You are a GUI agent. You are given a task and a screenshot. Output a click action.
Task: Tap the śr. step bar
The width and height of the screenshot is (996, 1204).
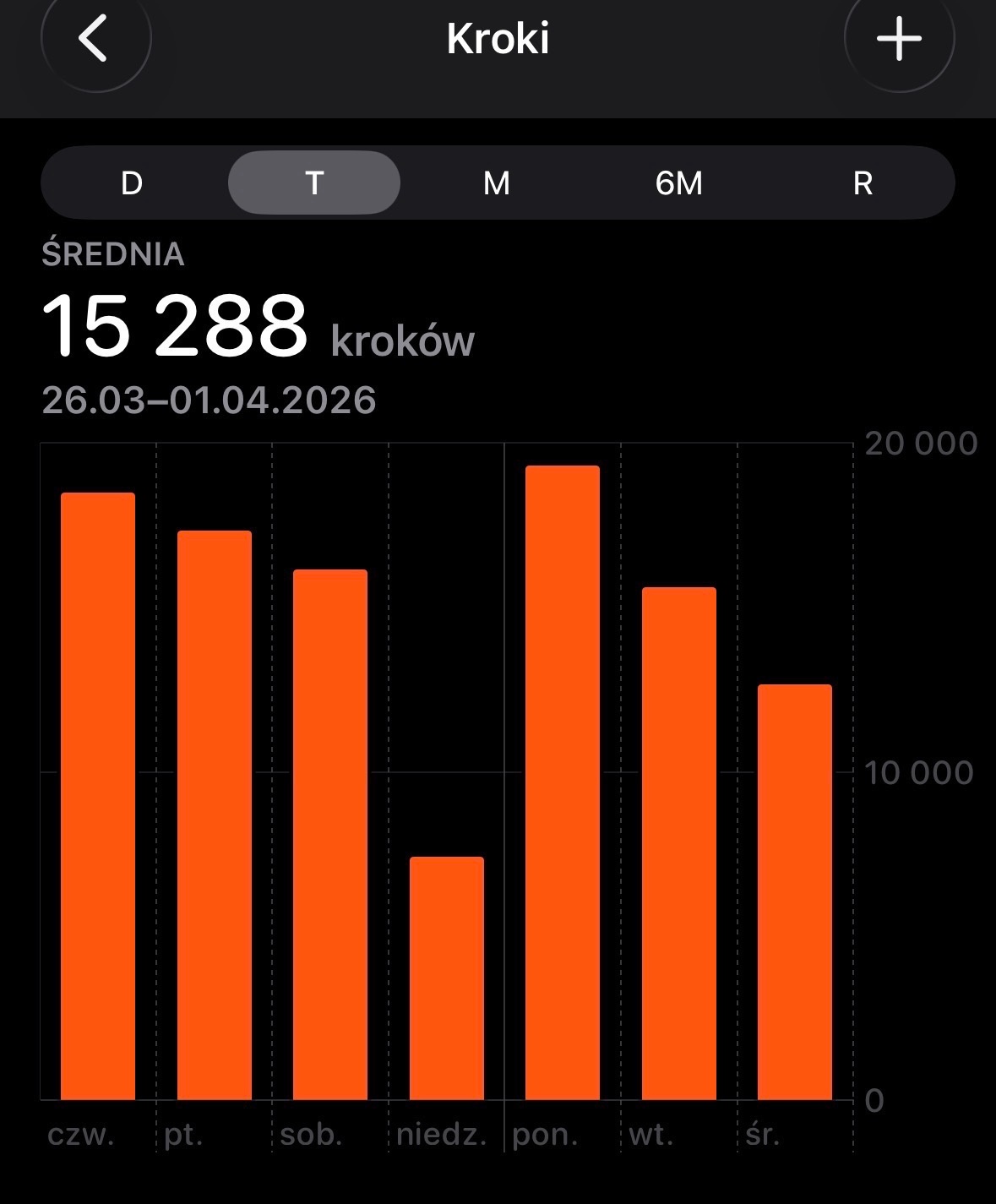coord(795,892)
